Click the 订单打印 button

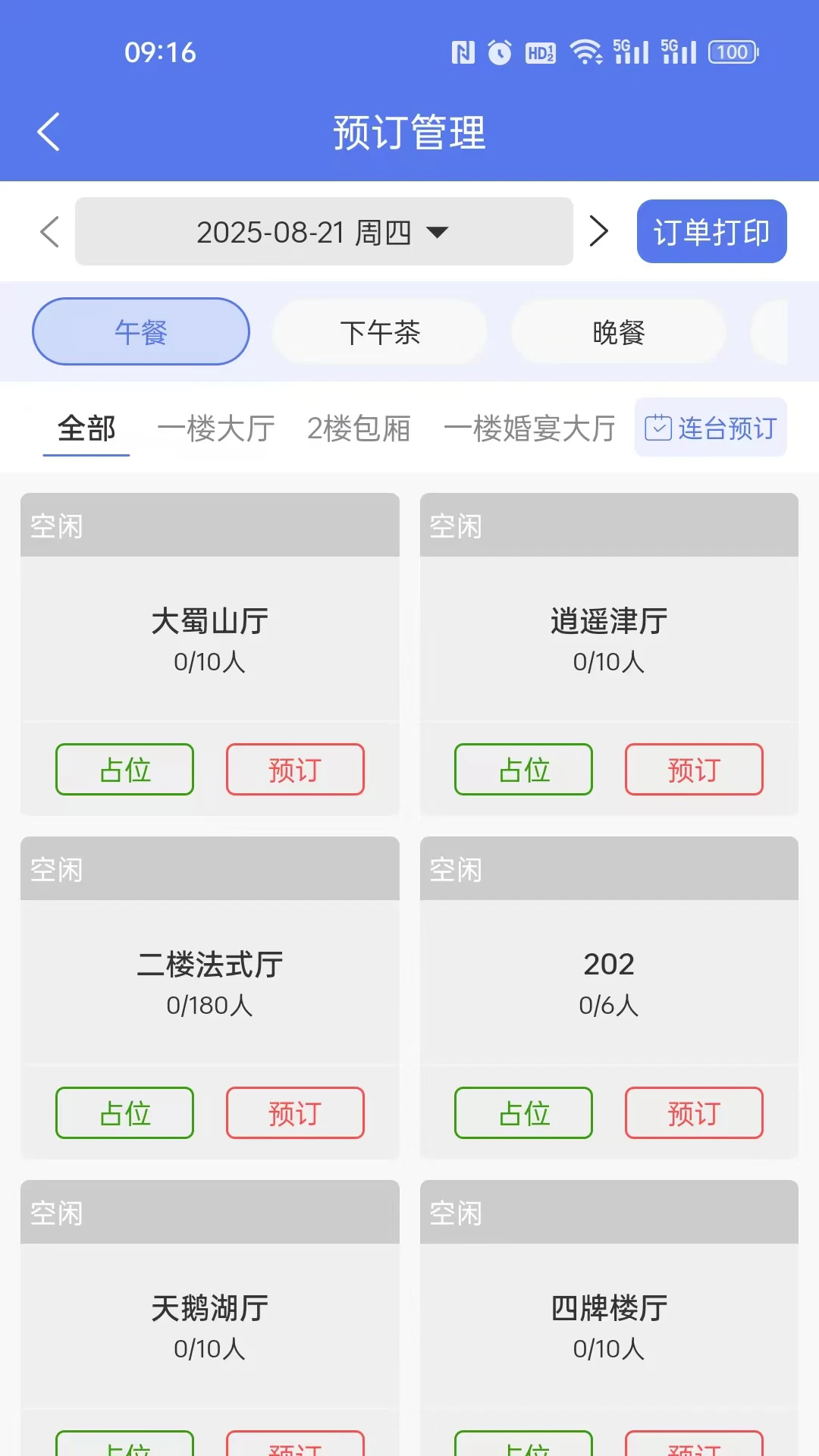point(711,231)
